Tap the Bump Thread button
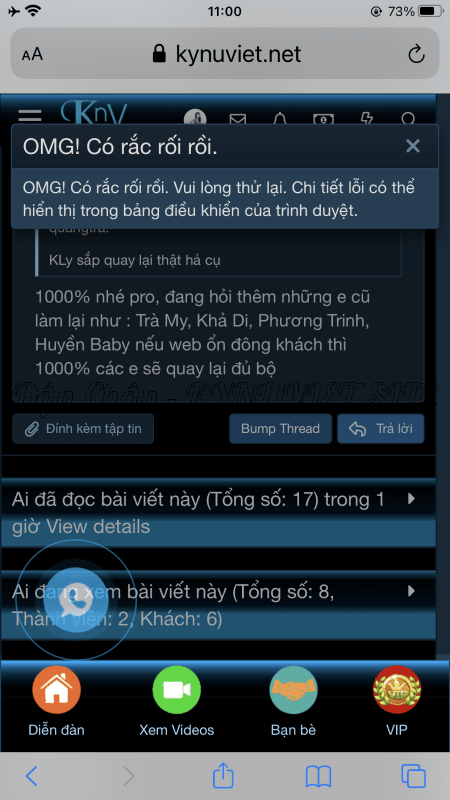Screen dimensions: 450x800 pos(280,429)
